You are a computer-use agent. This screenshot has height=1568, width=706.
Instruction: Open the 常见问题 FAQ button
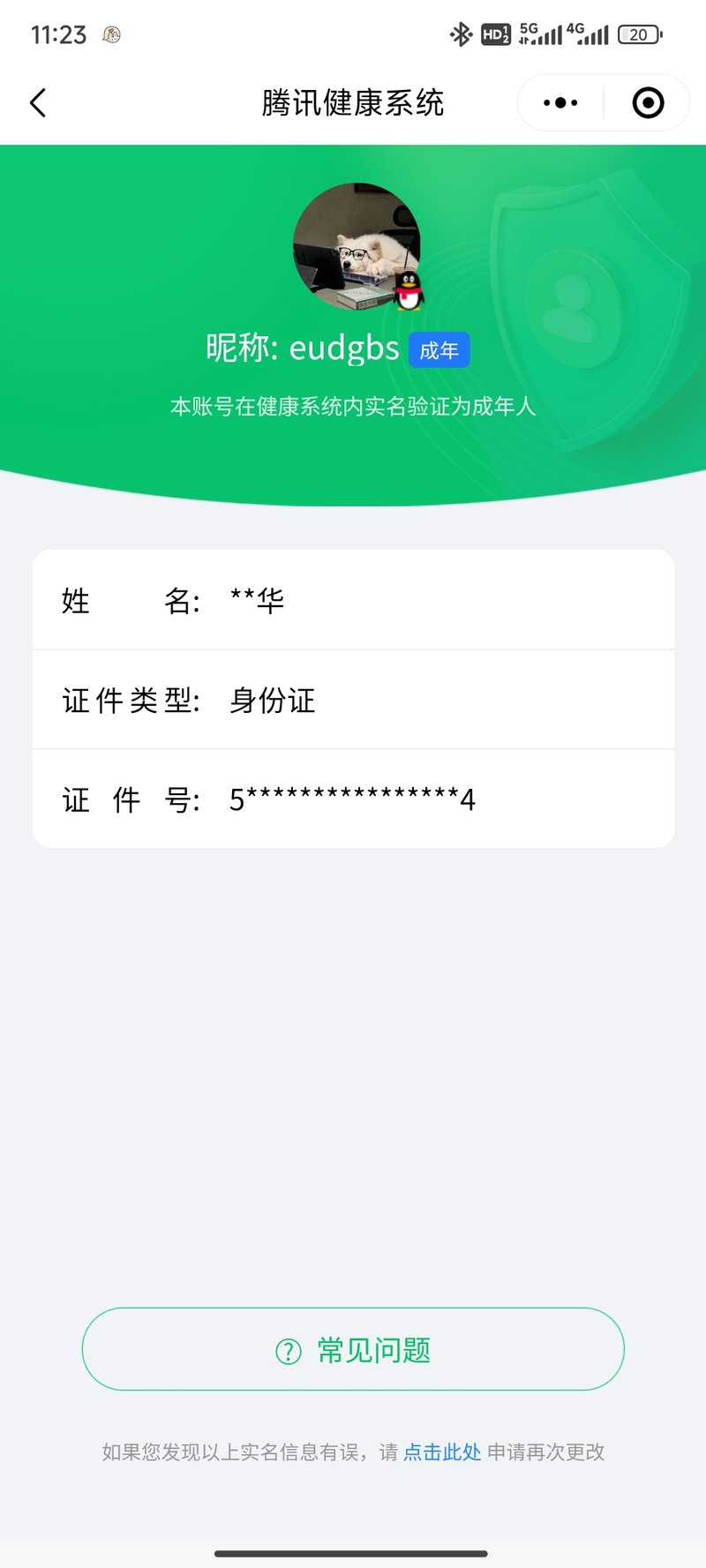pyautogui.click(x=353, y=1349)
